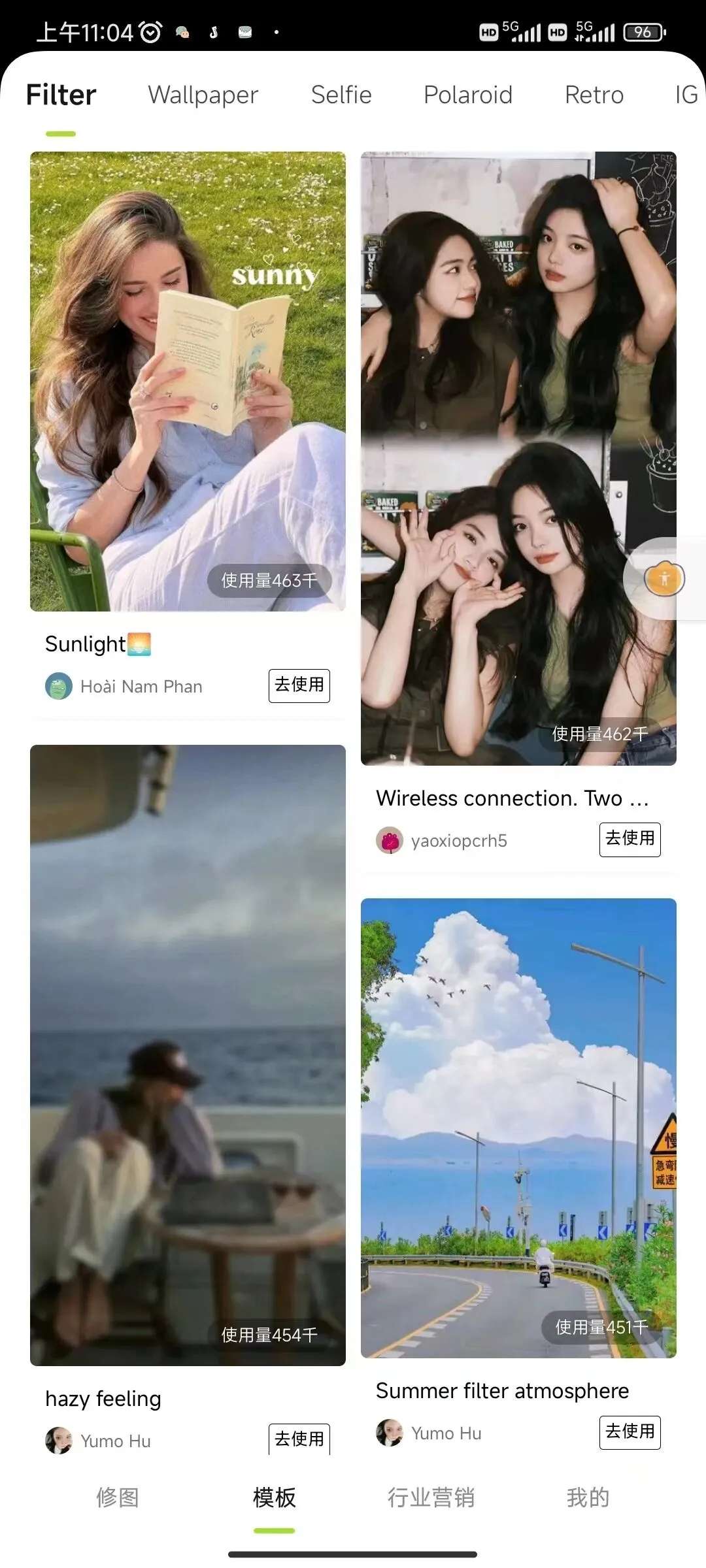The height and width of the screenshot is (1568, 706).
Task: Select the Filter category tab
Action: point(61,95)
